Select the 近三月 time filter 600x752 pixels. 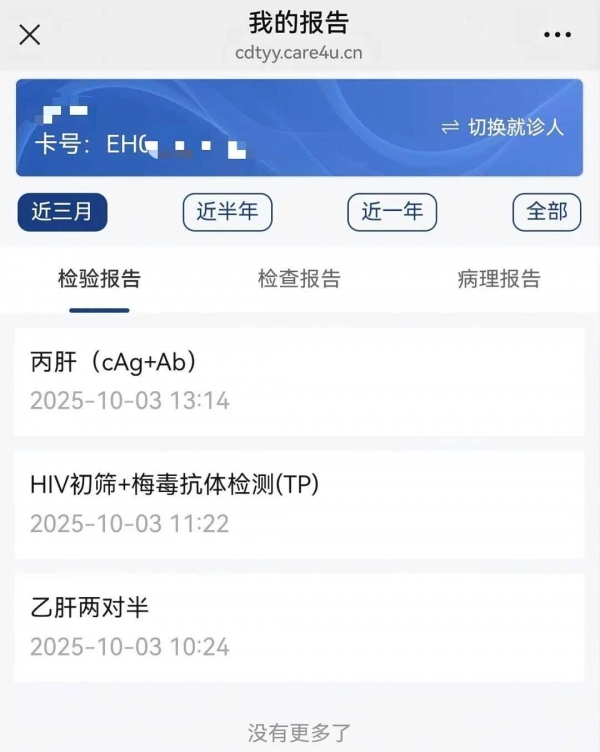[62, 212]
